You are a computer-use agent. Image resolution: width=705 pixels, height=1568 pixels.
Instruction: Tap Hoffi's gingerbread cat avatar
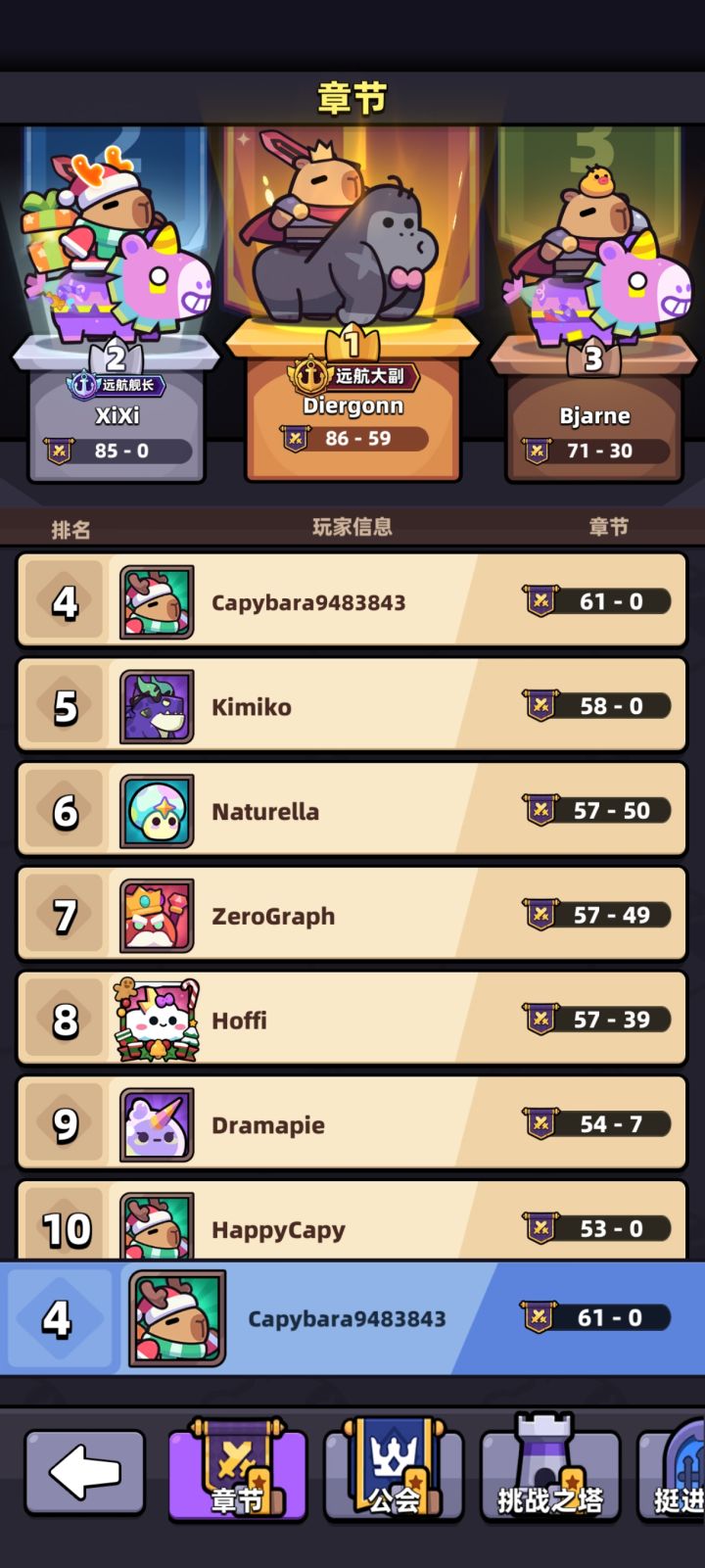tap(158, 1019)
